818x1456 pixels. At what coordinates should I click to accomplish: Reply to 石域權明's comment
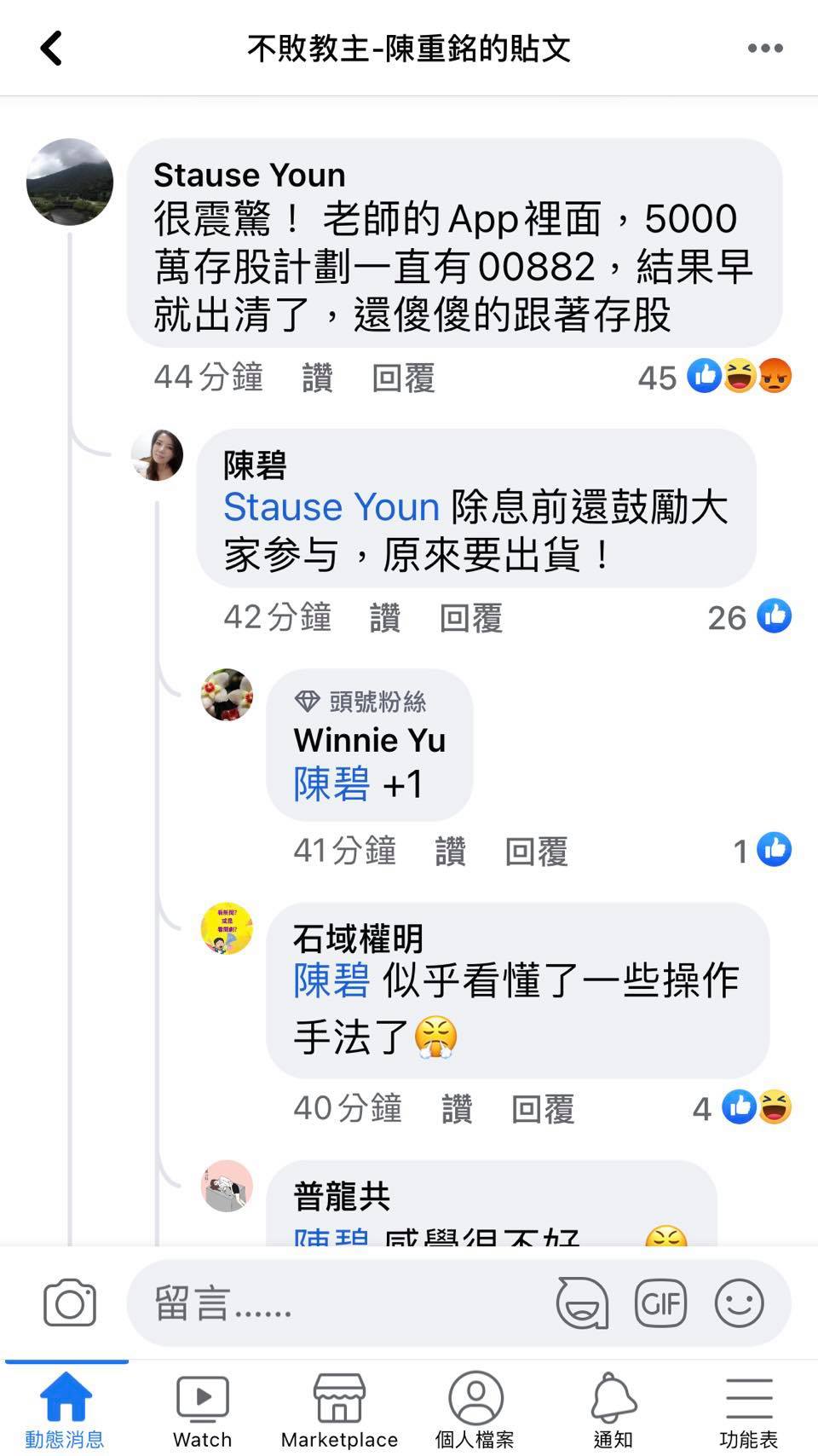click(x=542, y=1109)
